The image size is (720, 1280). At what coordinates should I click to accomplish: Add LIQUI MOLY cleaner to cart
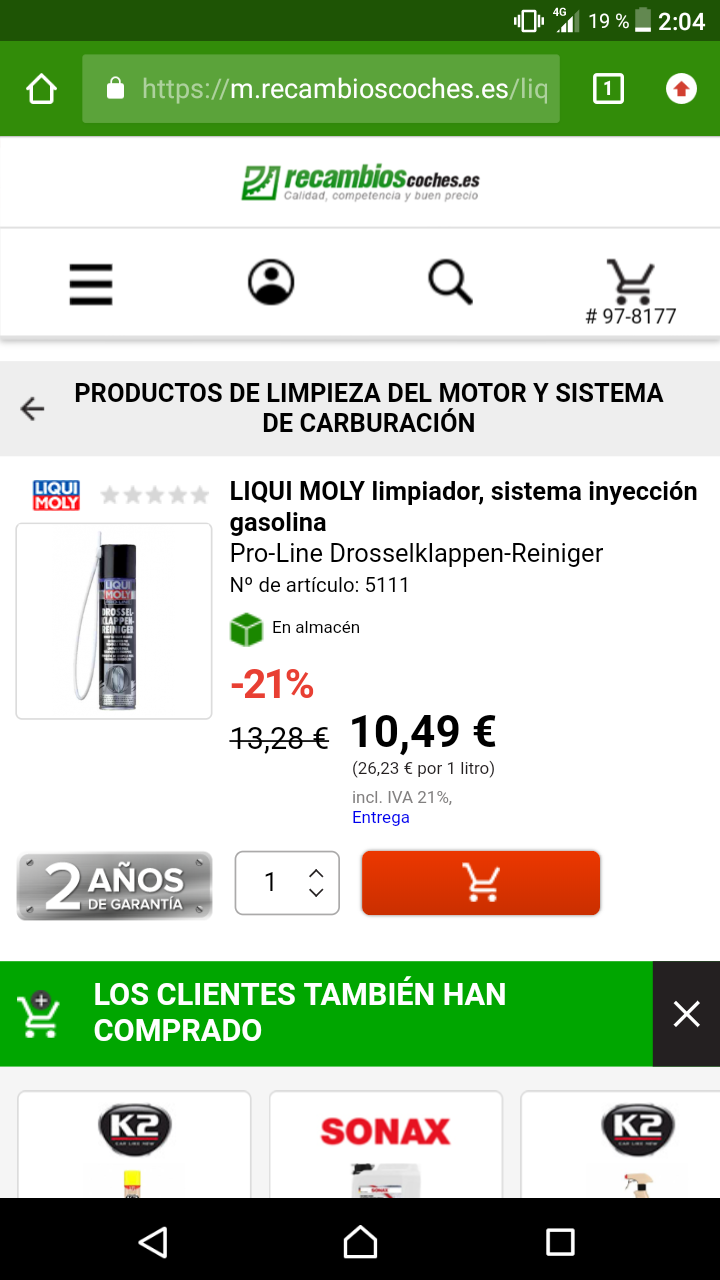coord(480,883)
